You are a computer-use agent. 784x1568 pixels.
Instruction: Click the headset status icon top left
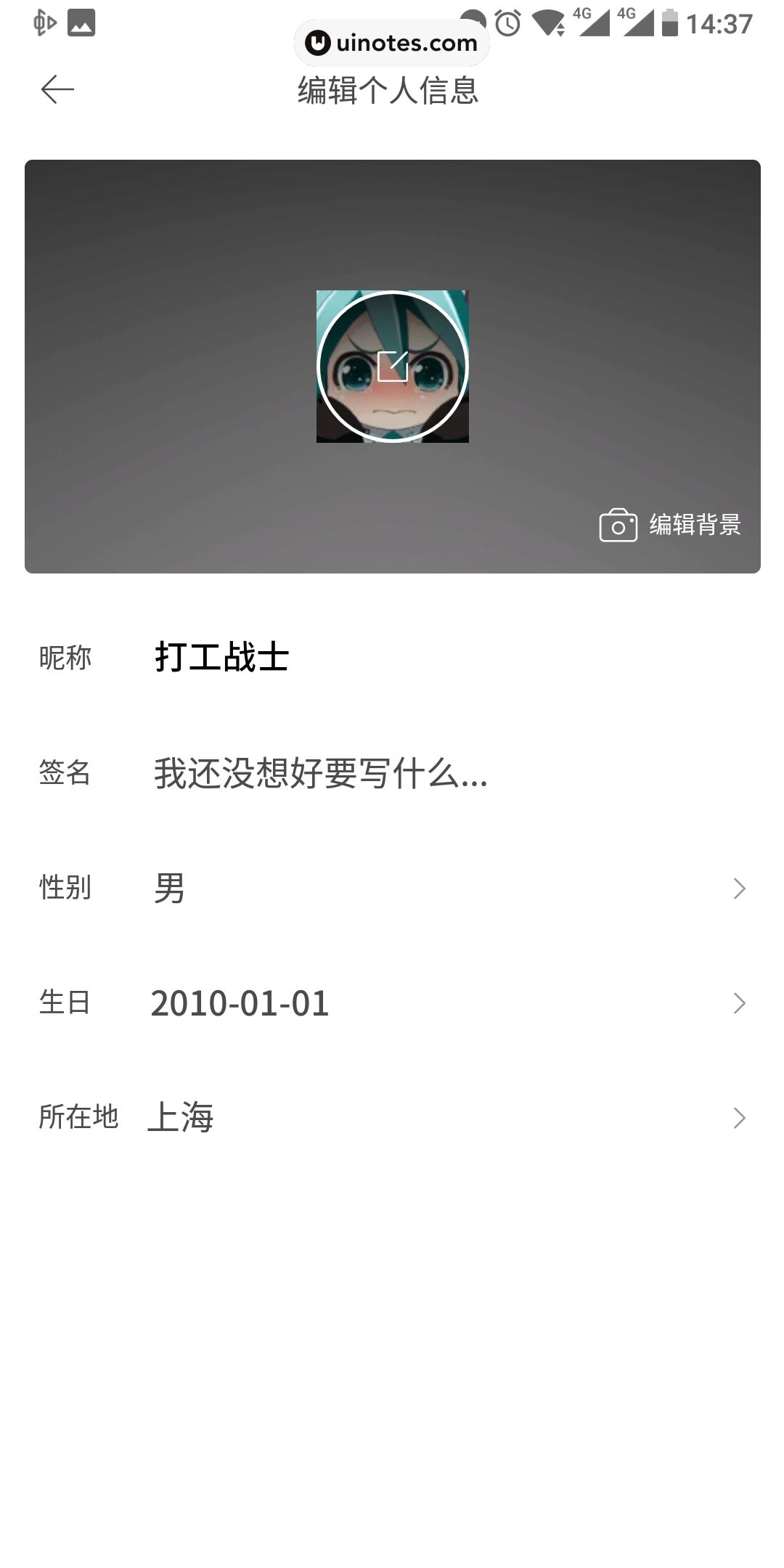(45, 22)
